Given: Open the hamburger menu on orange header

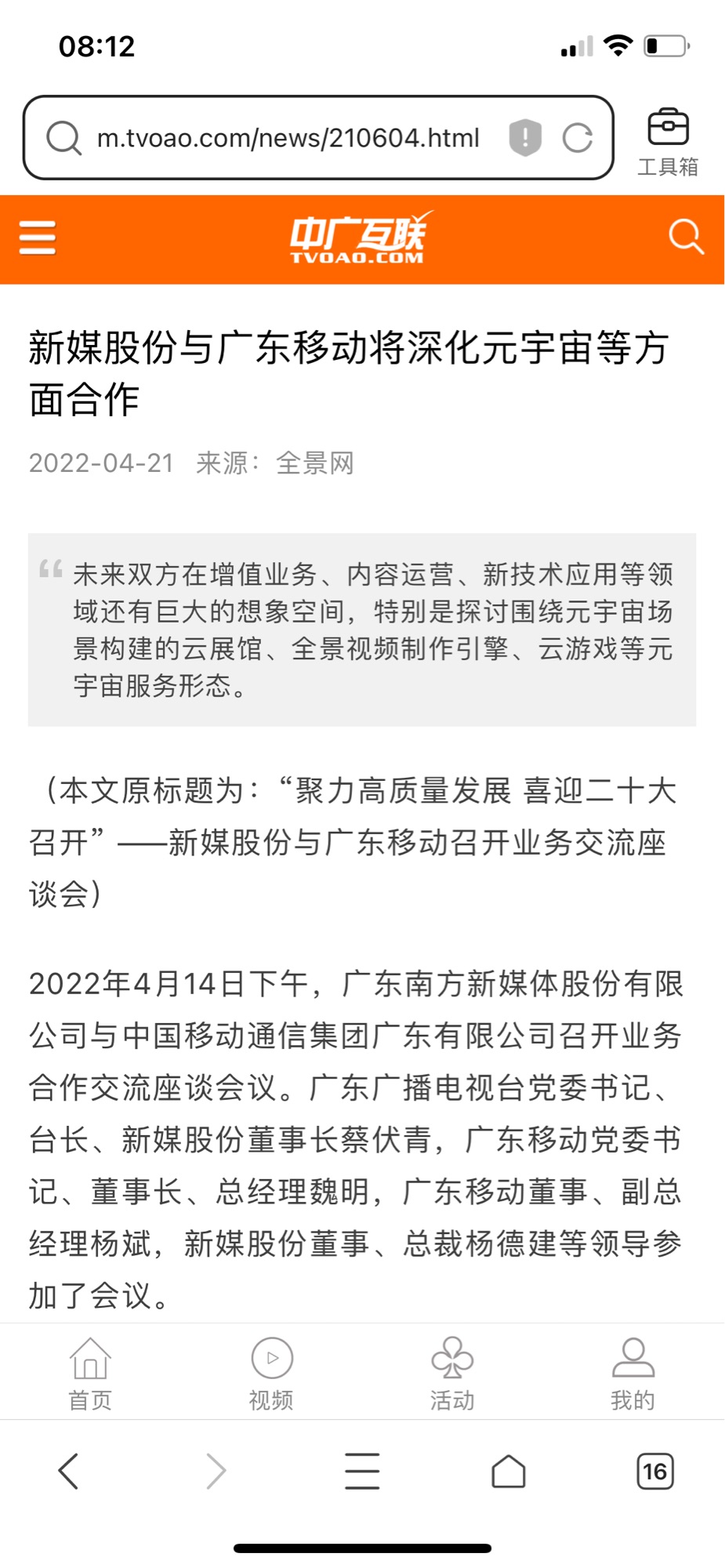Looking at the screenshot, I should (38, 238).
